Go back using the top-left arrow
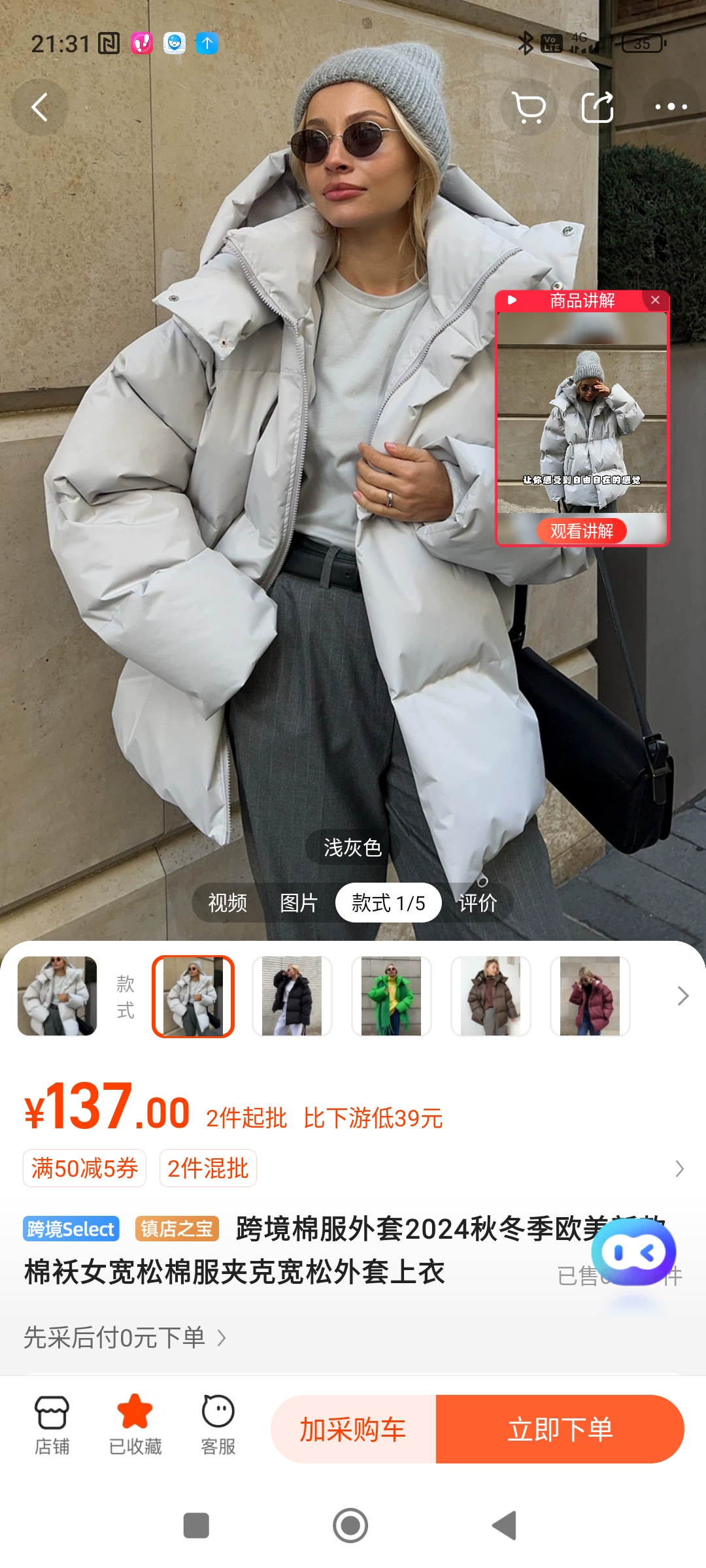This screenshot has height=1568, width=706. click(x=40, y=108)
